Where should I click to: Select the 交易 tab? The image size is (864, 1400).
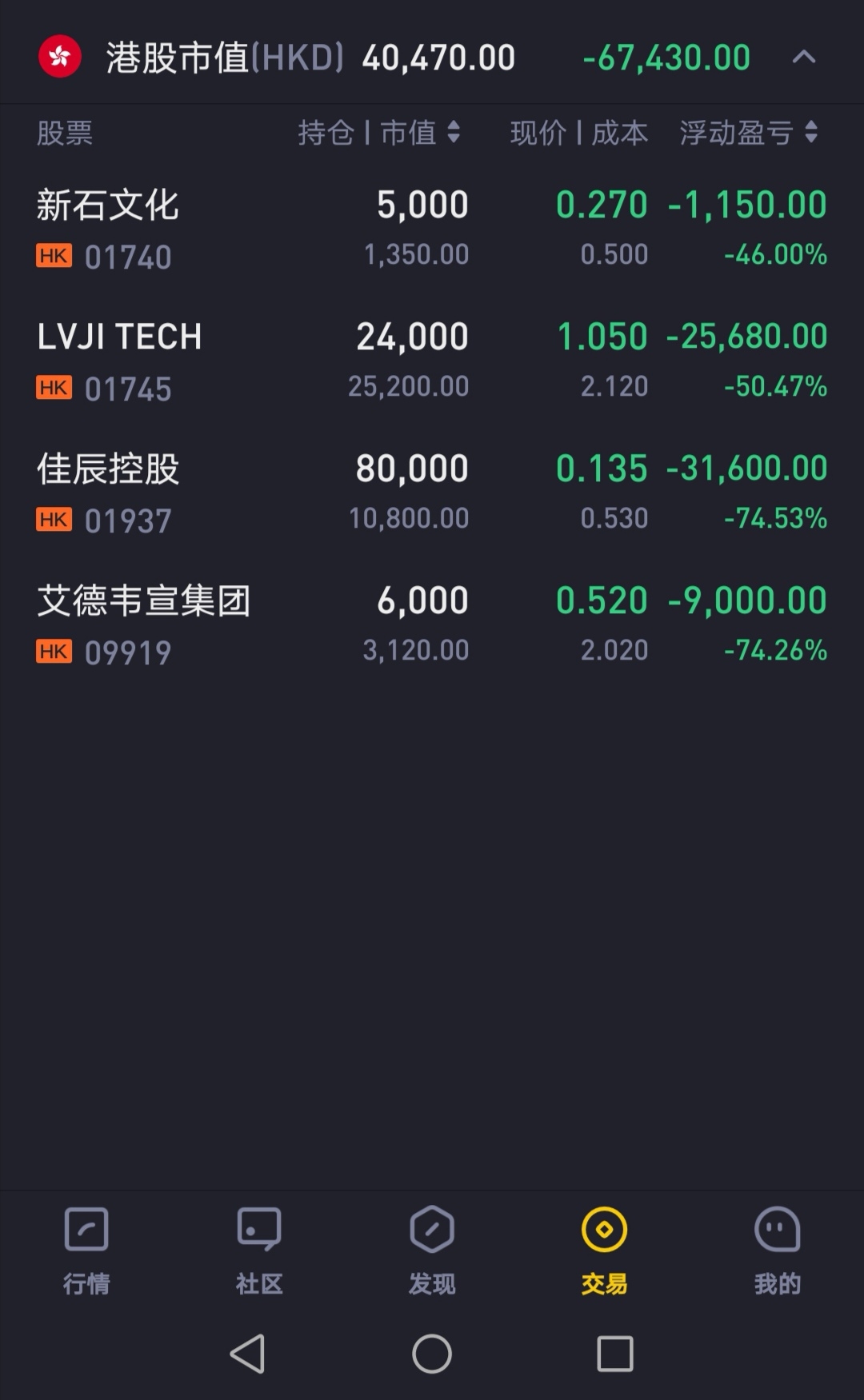click(605, 1250)
